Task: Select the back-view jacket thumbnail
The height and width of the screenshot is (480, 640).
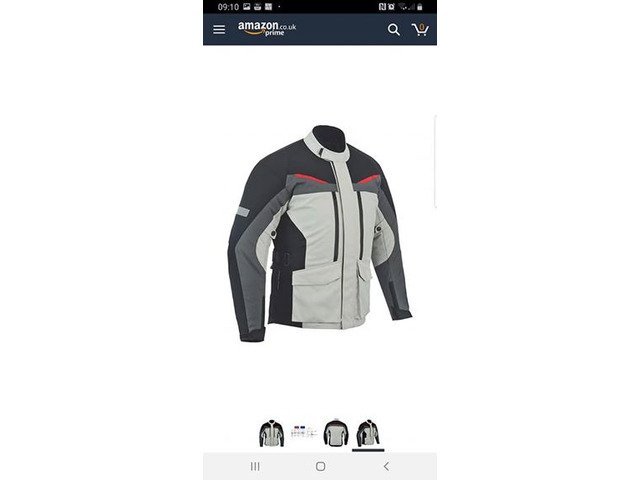Action: [x=335, y=433]
